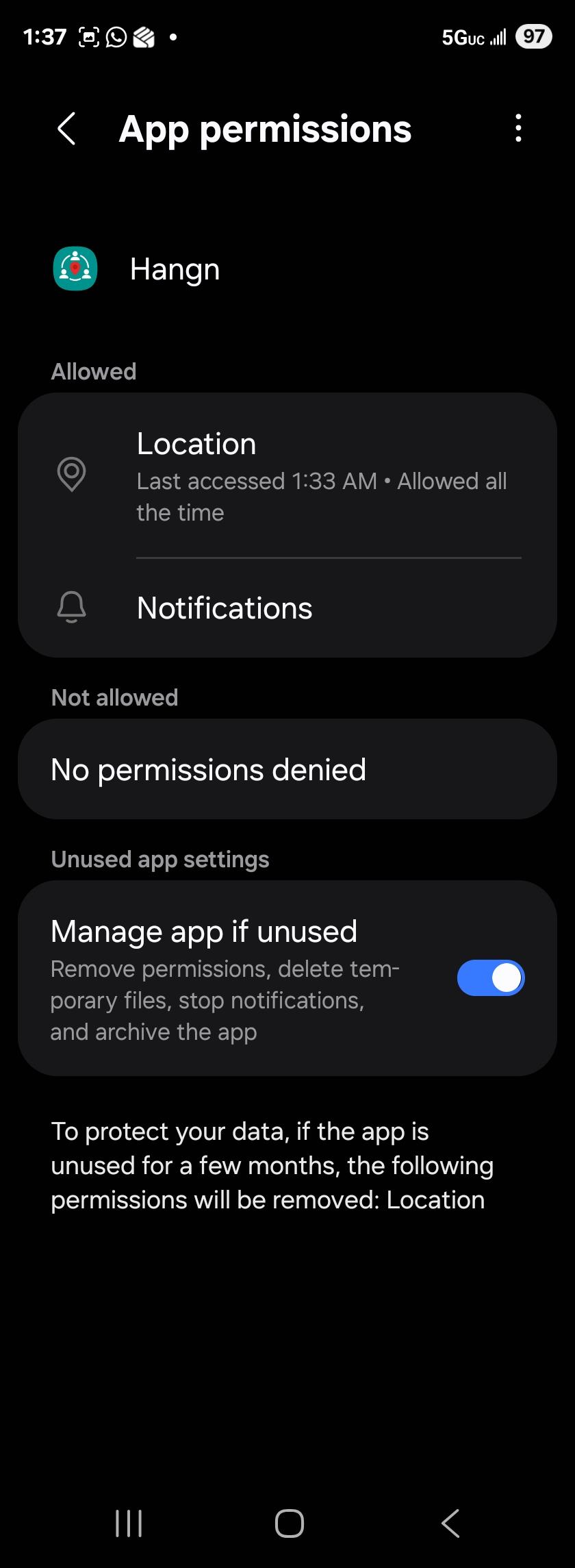The image size is (575, 1568).
Task: Tap the WhatsApp icon in status bar
Action: pyautogui.click(x=115, y=37)
